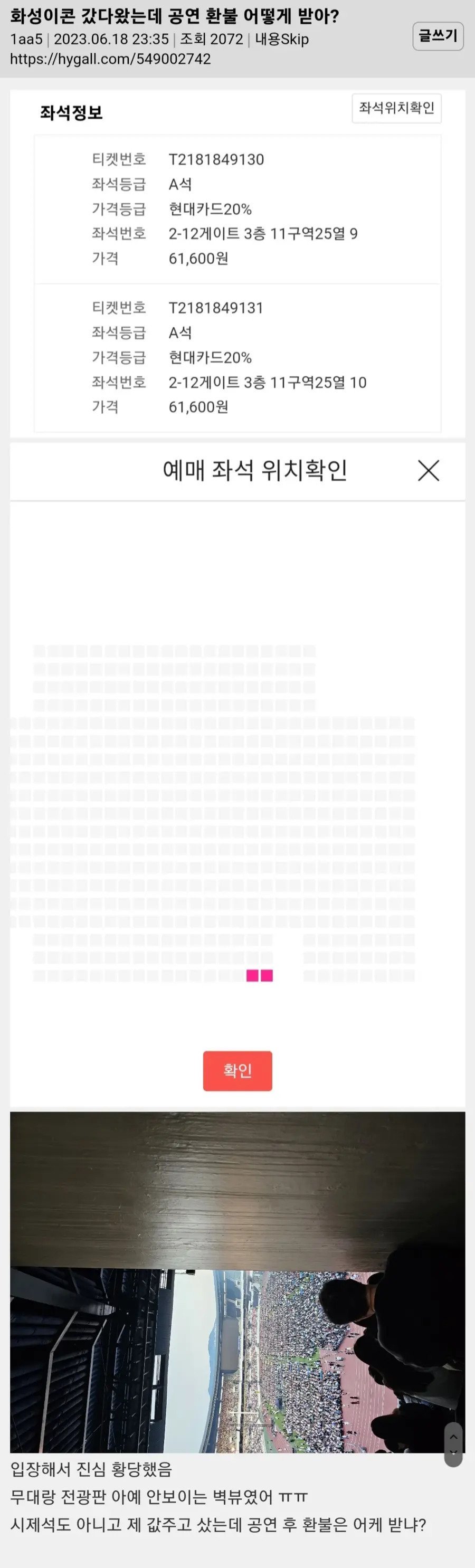Jump to bottom with the down arrow
Screen dimensions: 475x1568
[453, 1453]
